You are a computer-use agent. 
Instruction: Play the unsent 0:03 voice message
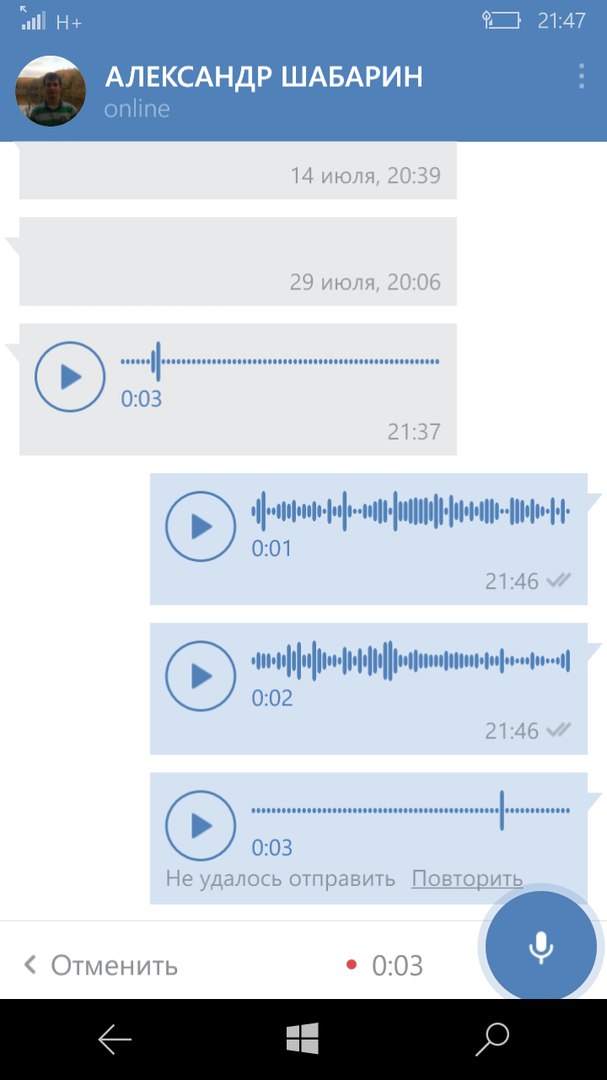pyautogui.click(x=200, y=826)
